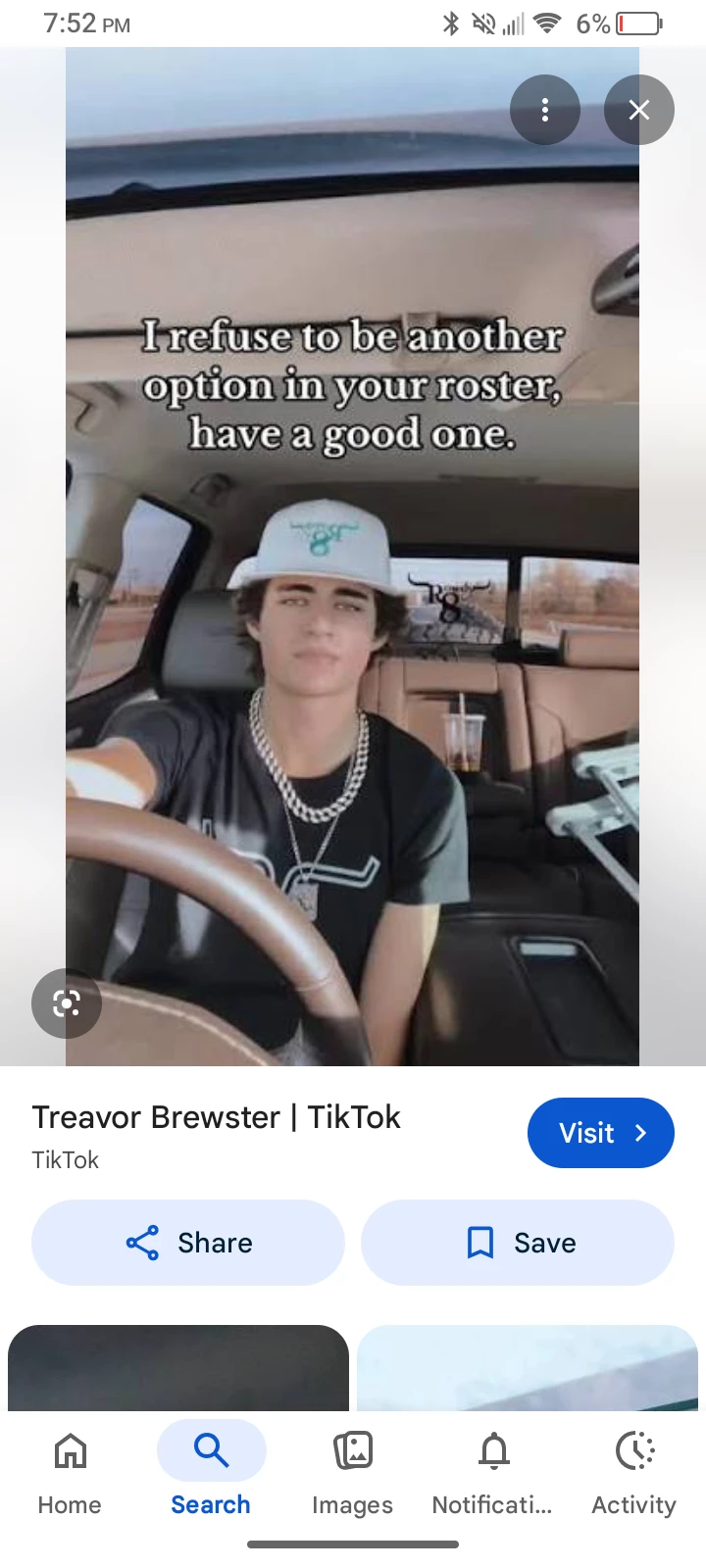This screenshot has height=1568, width=706.
Task: Close the image viewer
Action: click(639, 110)
